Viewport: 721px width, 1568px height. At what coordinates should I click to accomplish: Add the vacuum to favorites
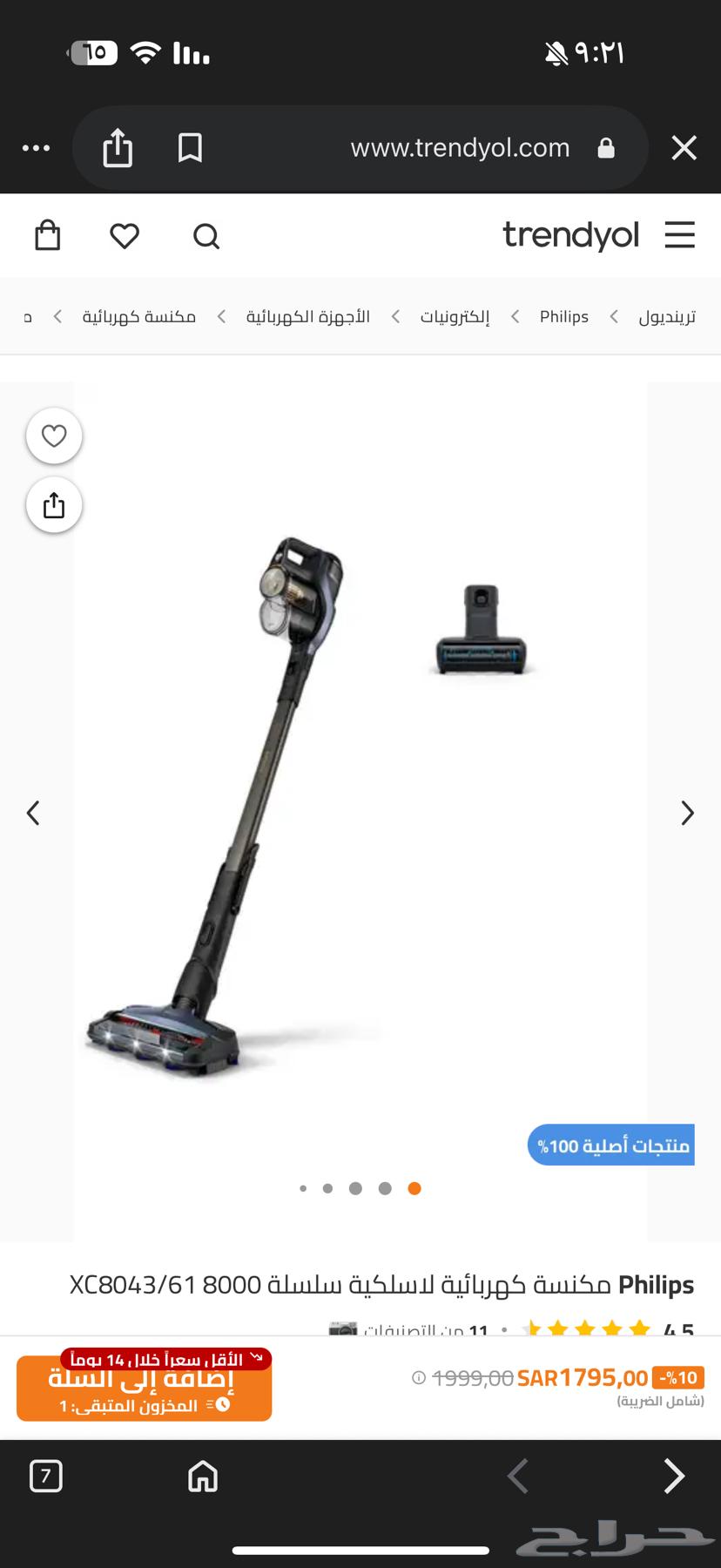click(54, 436)
